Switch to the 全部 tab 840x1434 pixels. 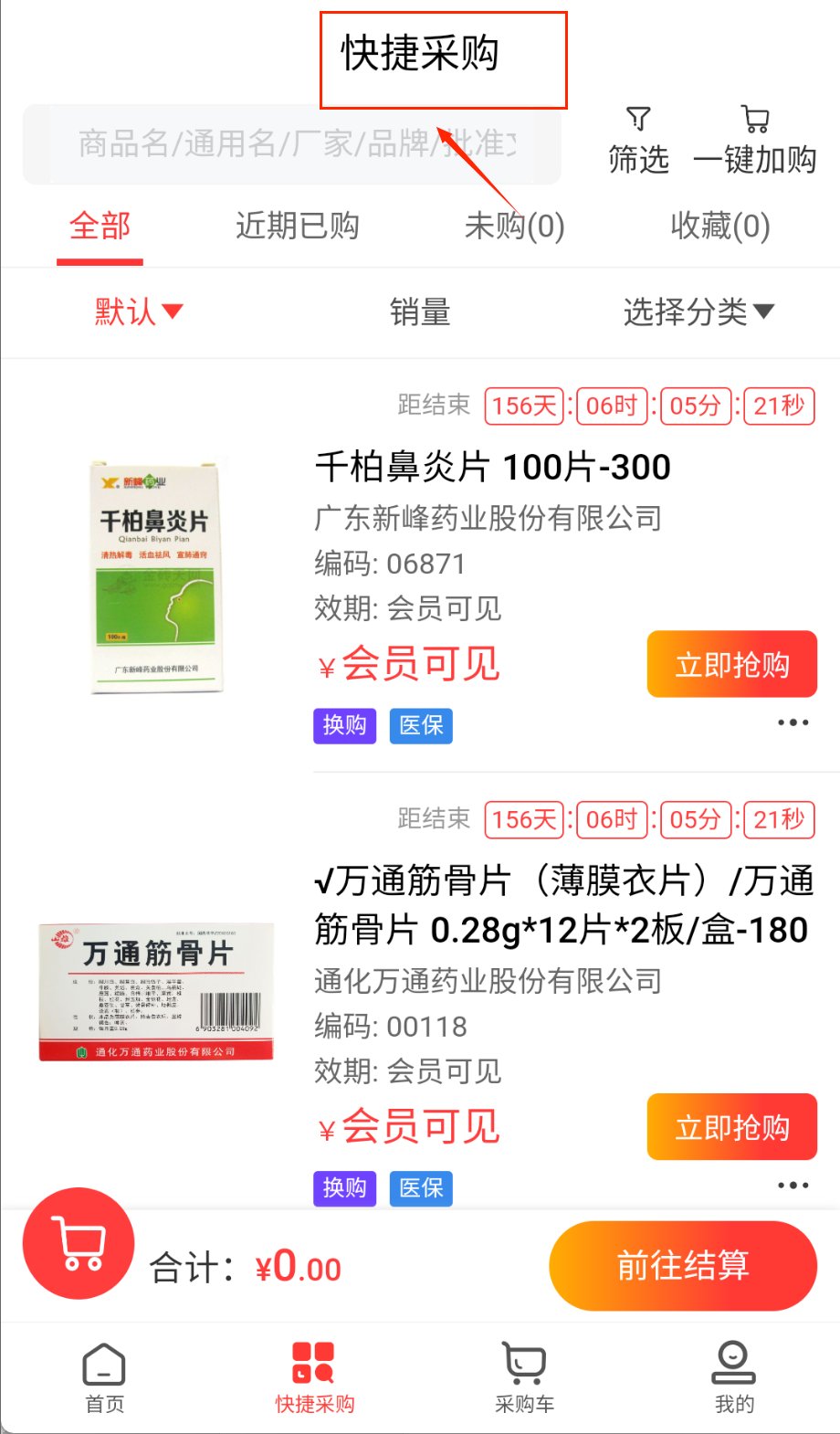pos(100,226)
